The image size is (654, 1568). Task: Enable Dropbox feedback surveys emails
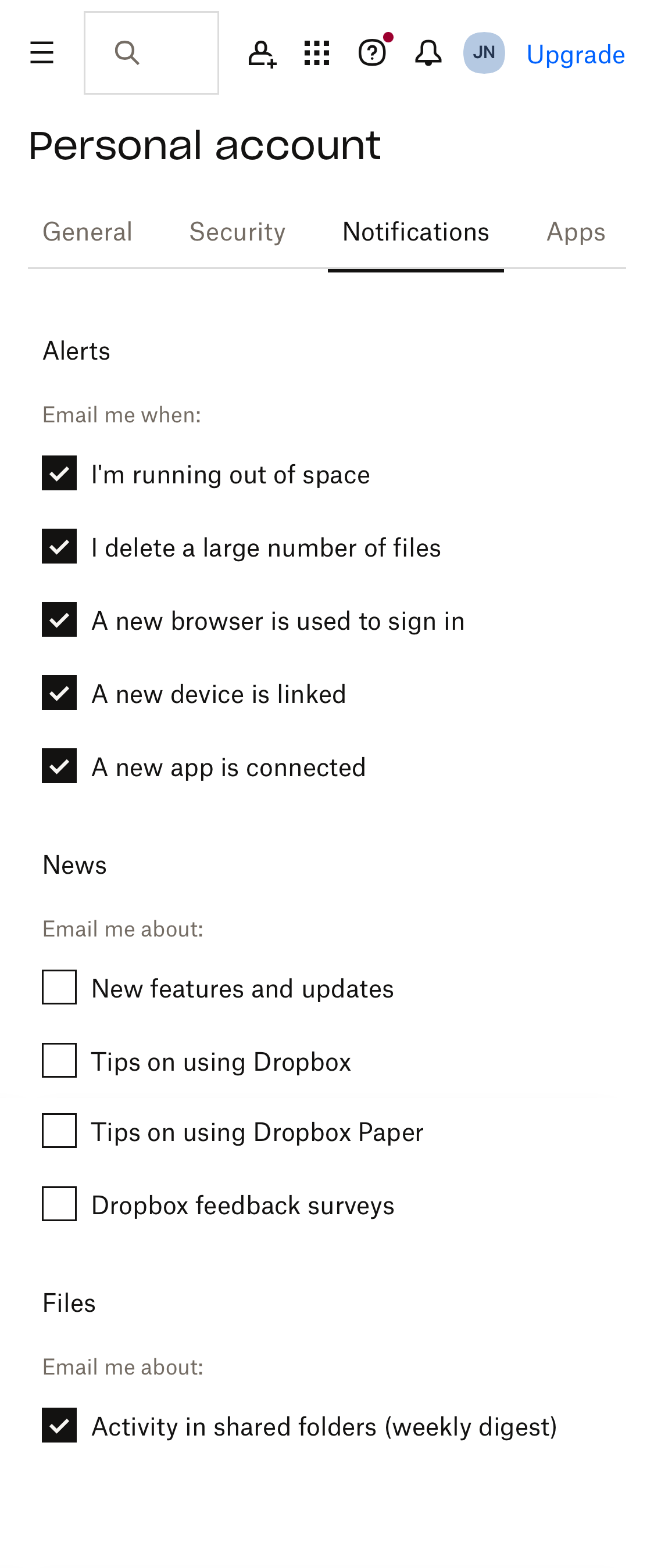tap(59, 1203)
